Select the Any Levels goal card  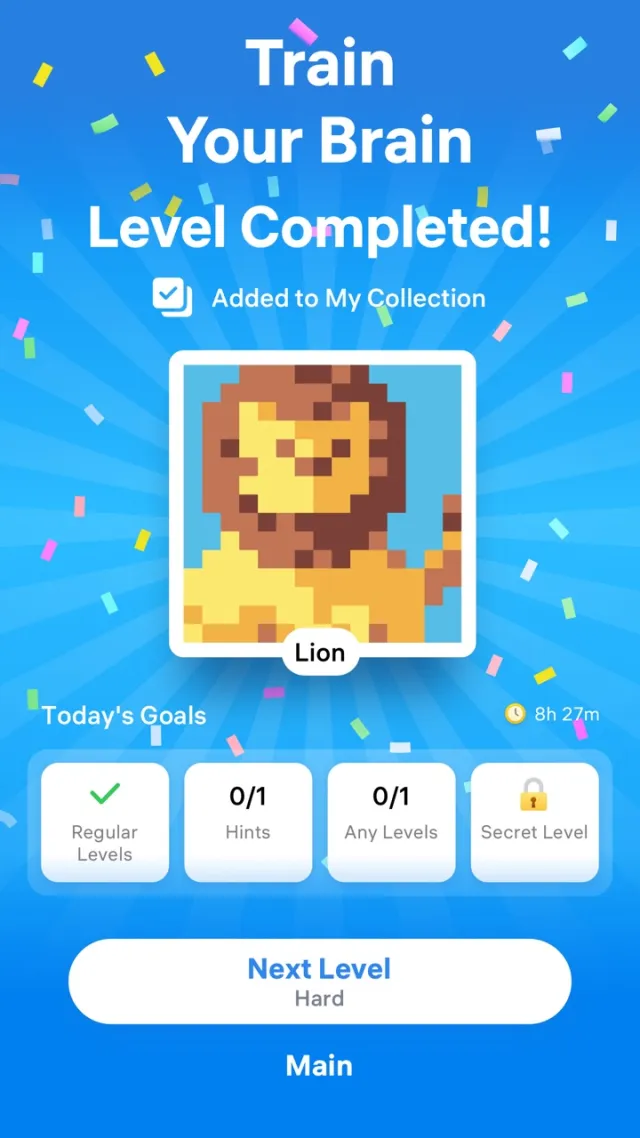pyautogui.click(x=391, y=822)
